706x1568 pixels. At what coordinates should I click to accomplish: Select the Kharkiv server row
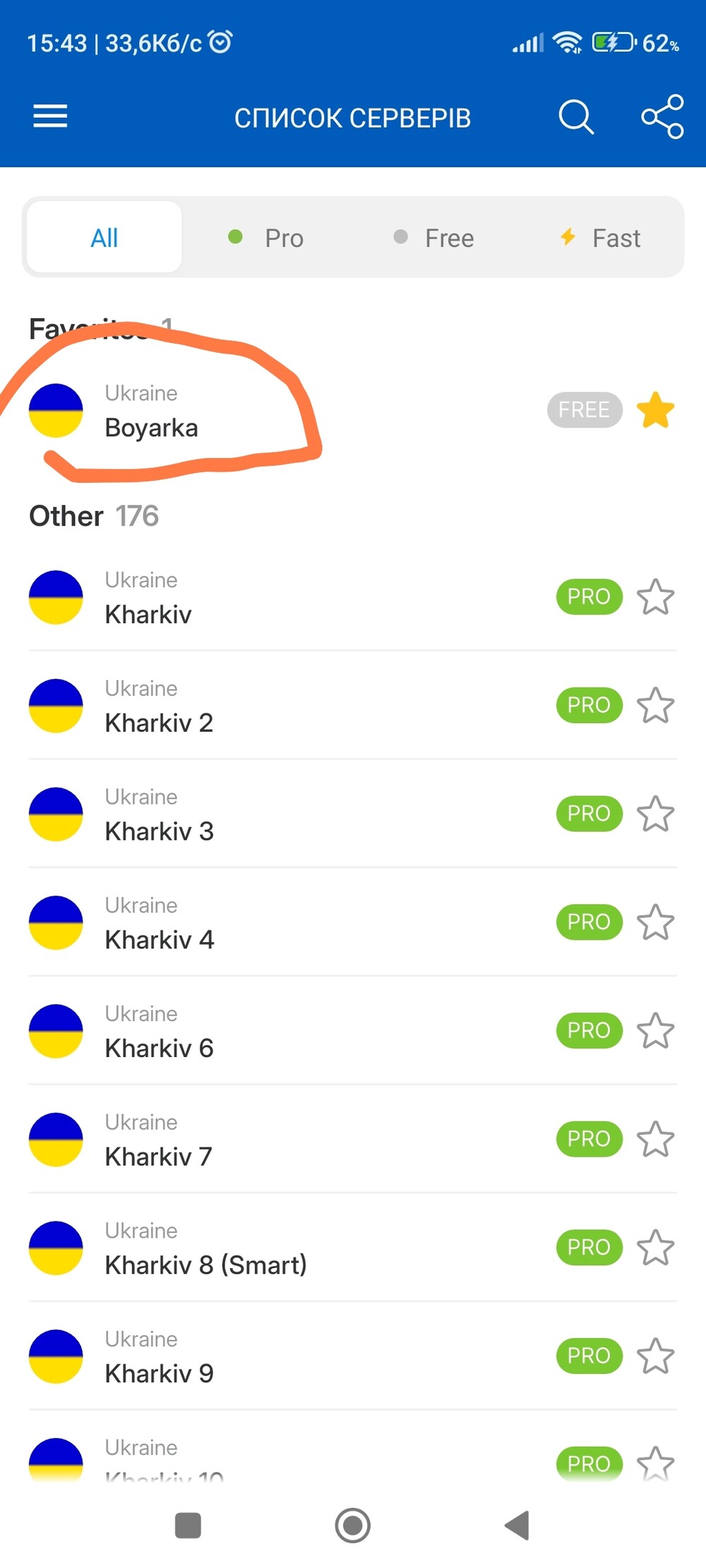click(x=212, y=598)
